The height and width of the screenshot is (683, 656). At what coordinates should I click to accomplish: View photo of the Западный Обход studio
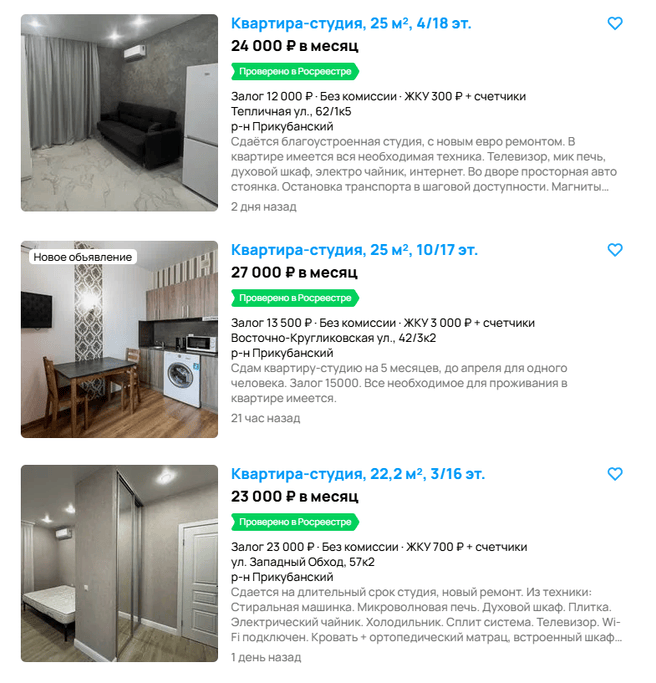click(119, 563)
